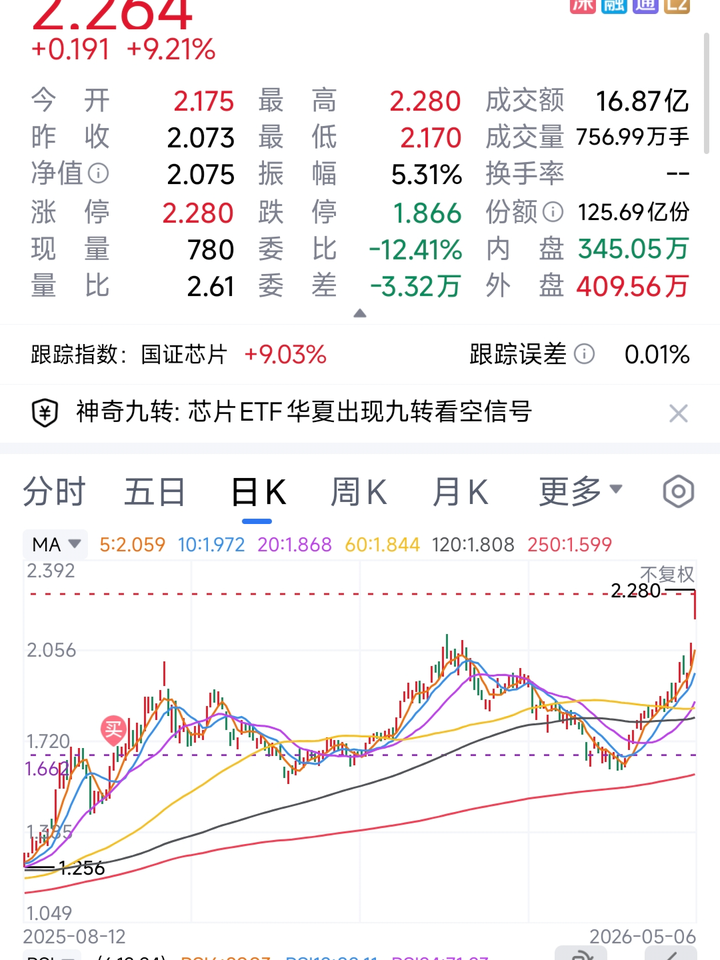Collapse the quote details arrow
Viewport: 720px width, 960px height.
(360, 313)
